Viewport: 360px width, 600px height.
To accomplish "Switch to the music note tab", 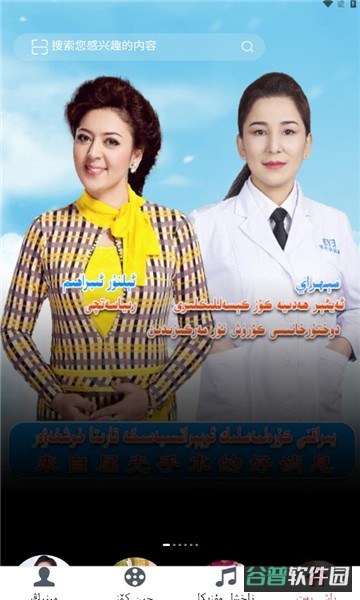I will coord(226,582).
